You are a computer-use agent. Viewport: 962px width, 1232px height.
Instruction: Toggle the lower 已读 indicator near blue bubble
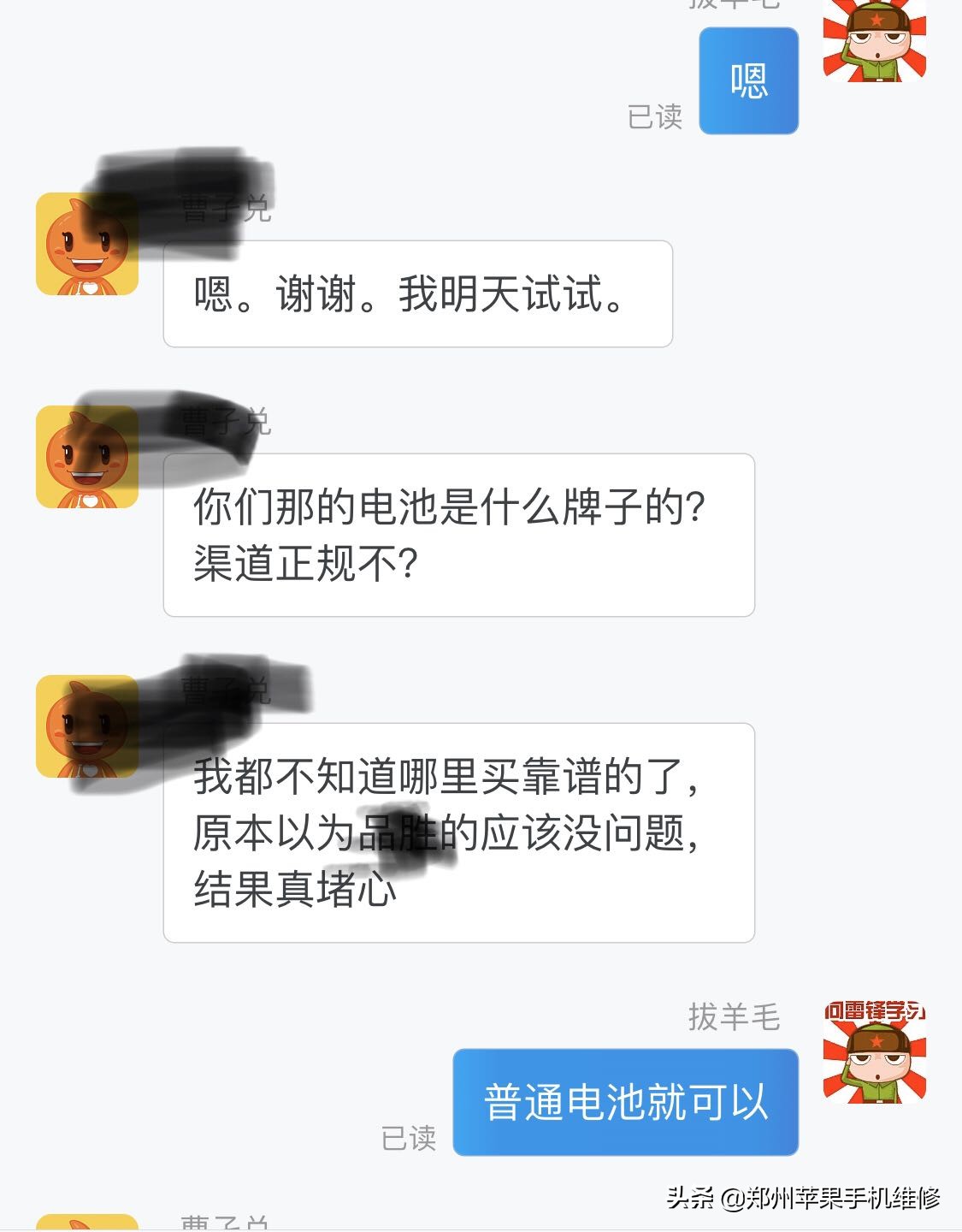click(410, 1139)
